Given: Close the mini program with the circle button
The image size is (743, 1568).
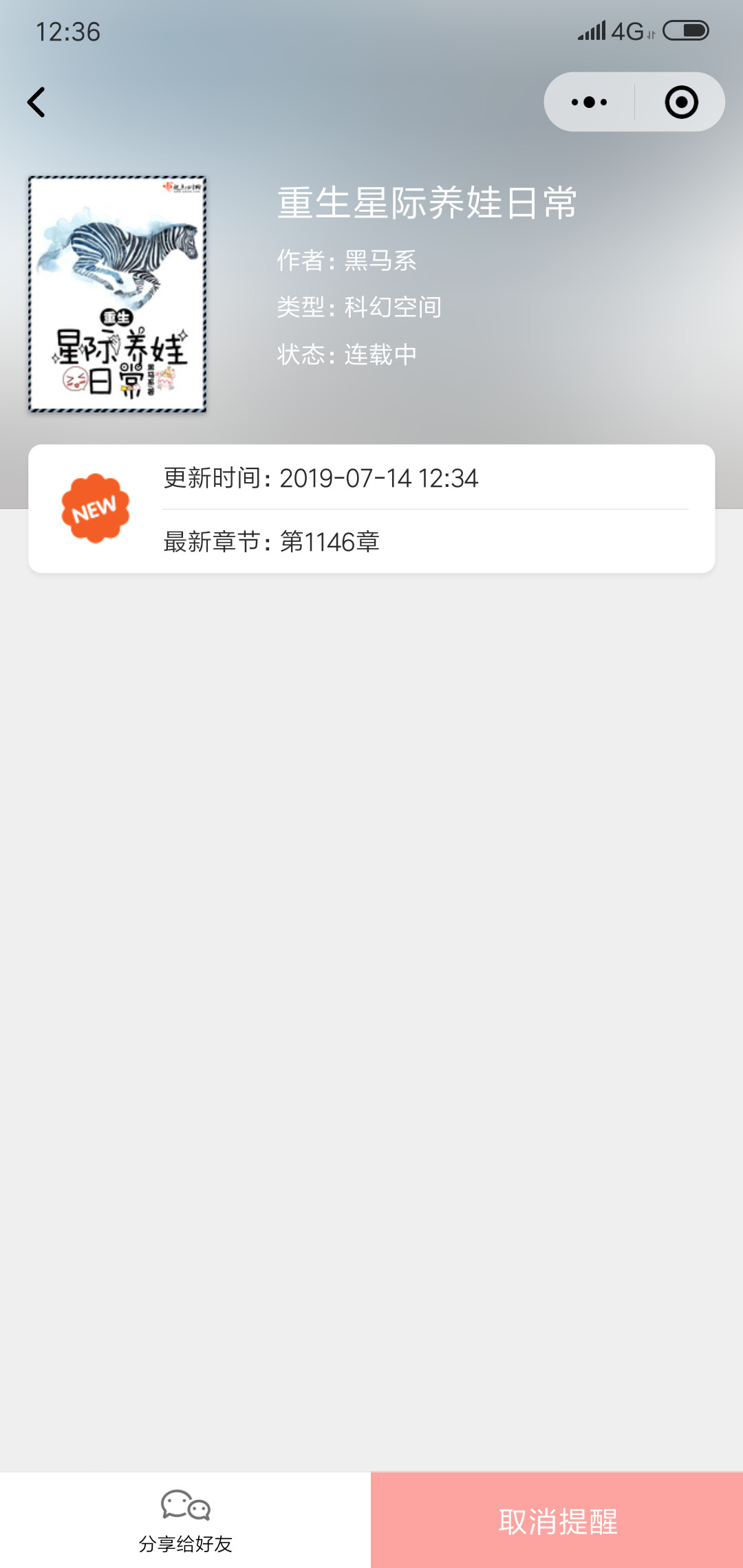Looking at the screenshot, I should pyautogui.click(x=681, y=102).
